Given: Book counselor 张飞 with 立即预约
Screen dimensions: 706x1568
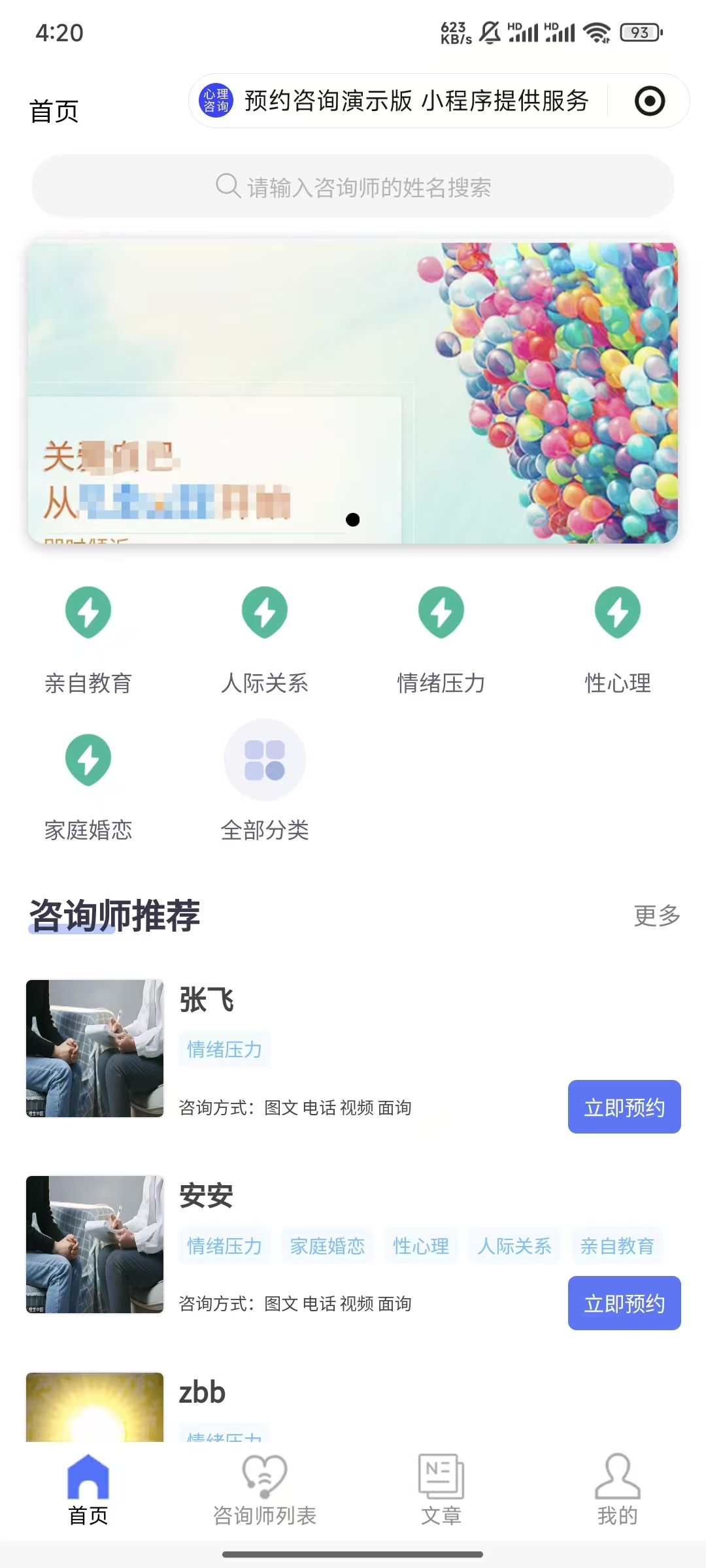Looking at the screenshot, I should coord(624,1107).
